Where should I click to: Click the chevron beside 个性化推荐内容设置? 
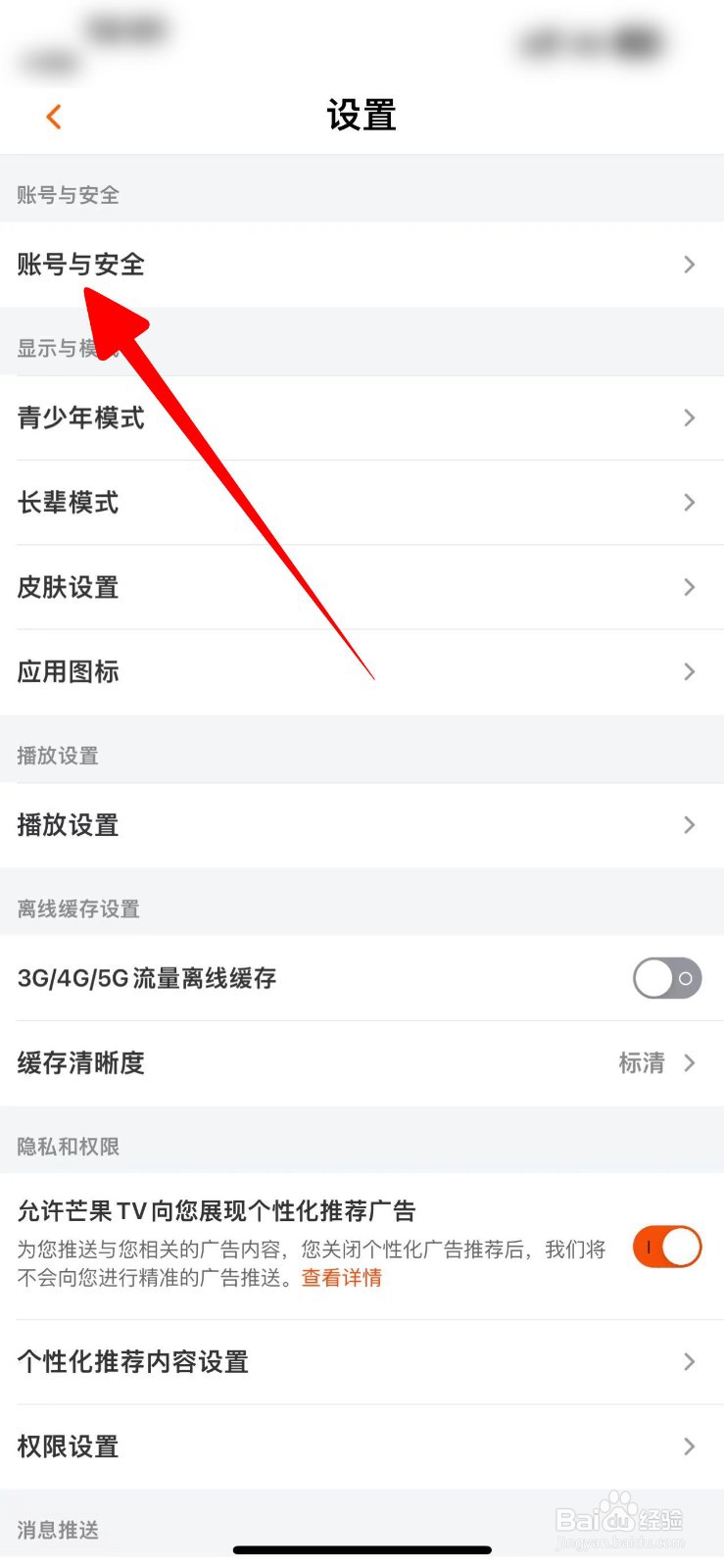[689, 1361]
